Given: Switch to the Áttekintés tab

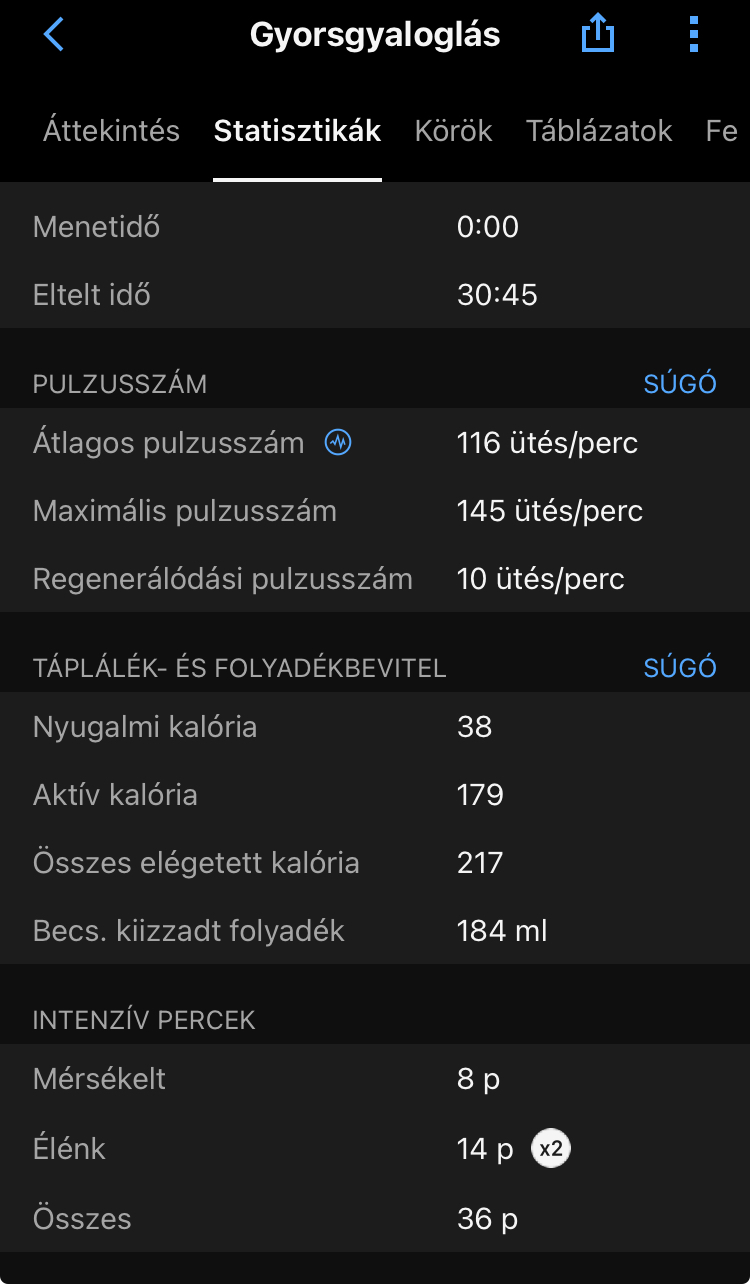Looking at the screenshot, I should (x=111, y=131).
